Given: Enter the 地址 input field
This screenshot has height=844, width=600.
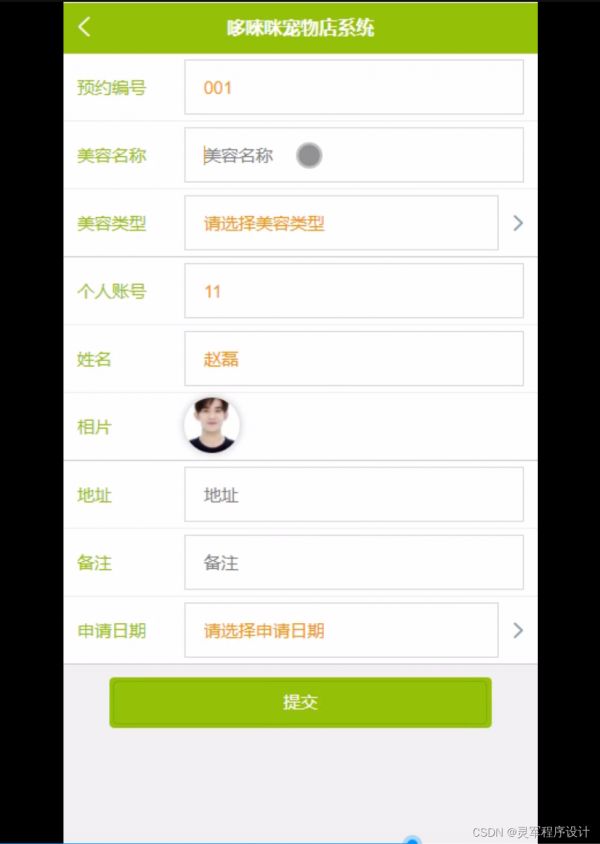Looking at the screenshot, I should tap(353, 494).
